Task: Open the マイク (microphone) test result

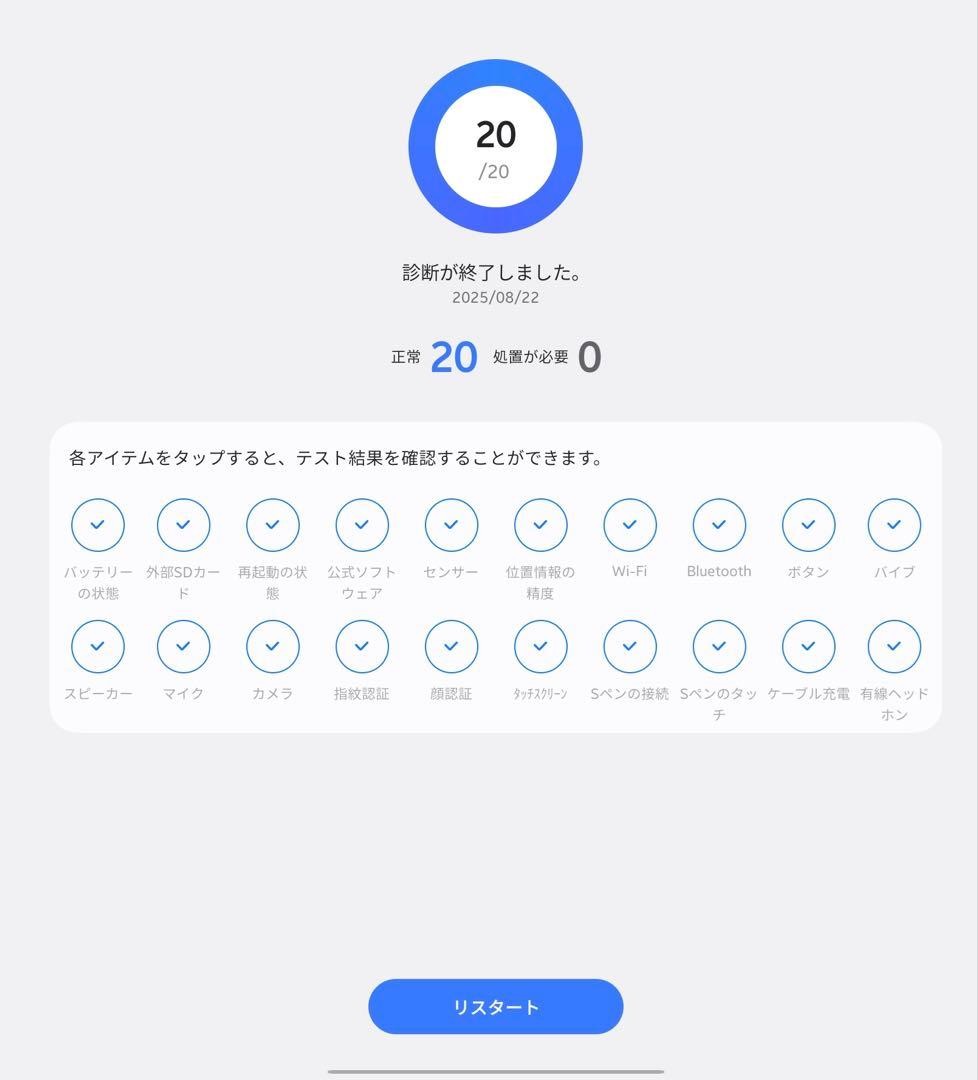Action: tap(184, 647)
